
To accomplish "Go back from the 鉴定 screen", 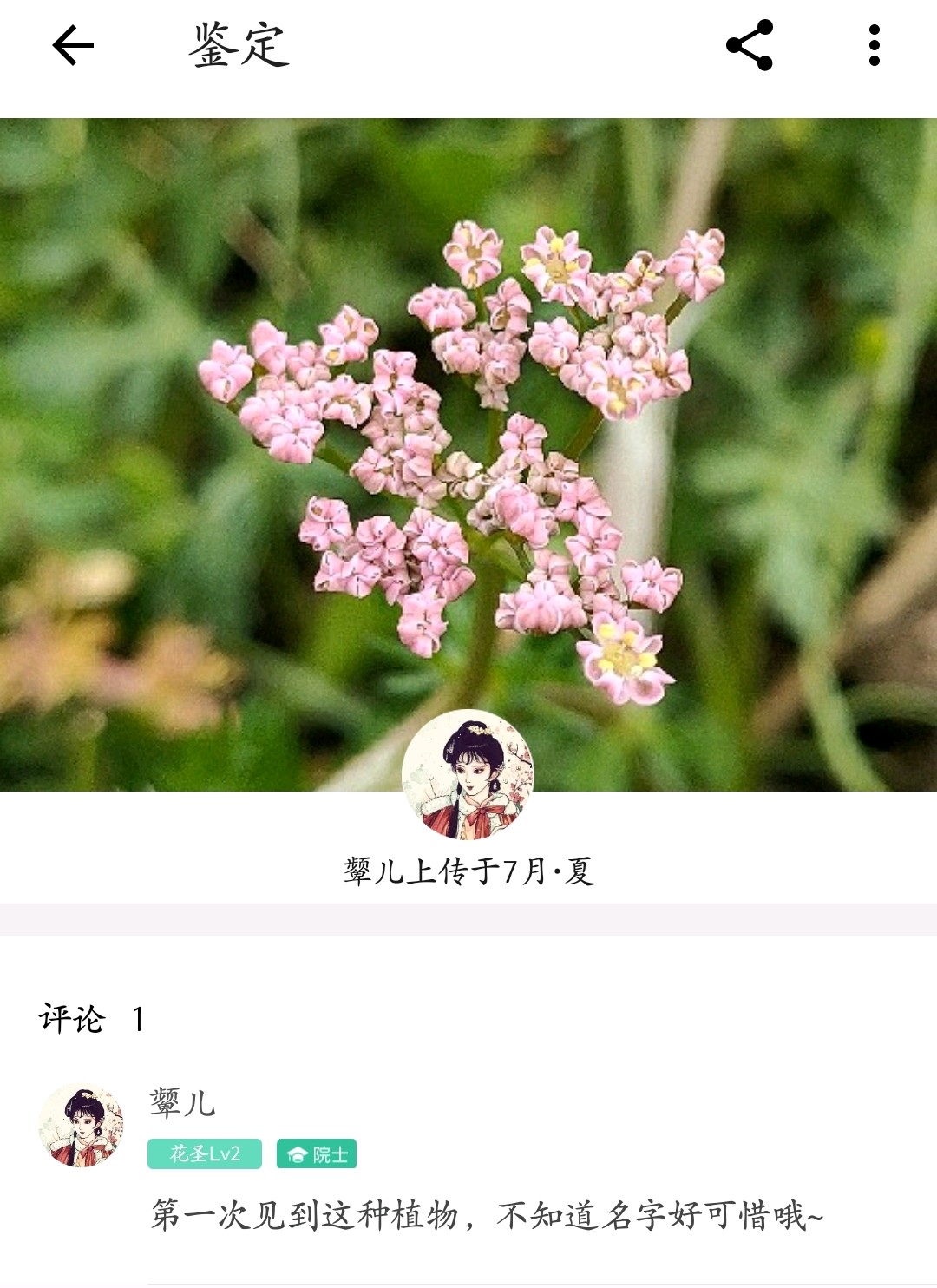I will pyautogui.click(x=73, y=46).
